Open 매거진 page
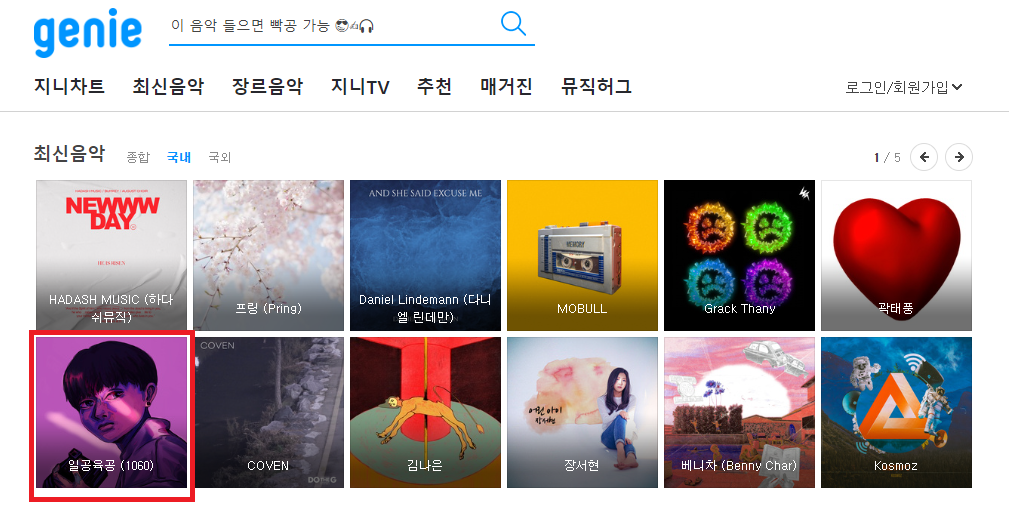This screenshot has height=511, width=1009. (x=506, y=86)
